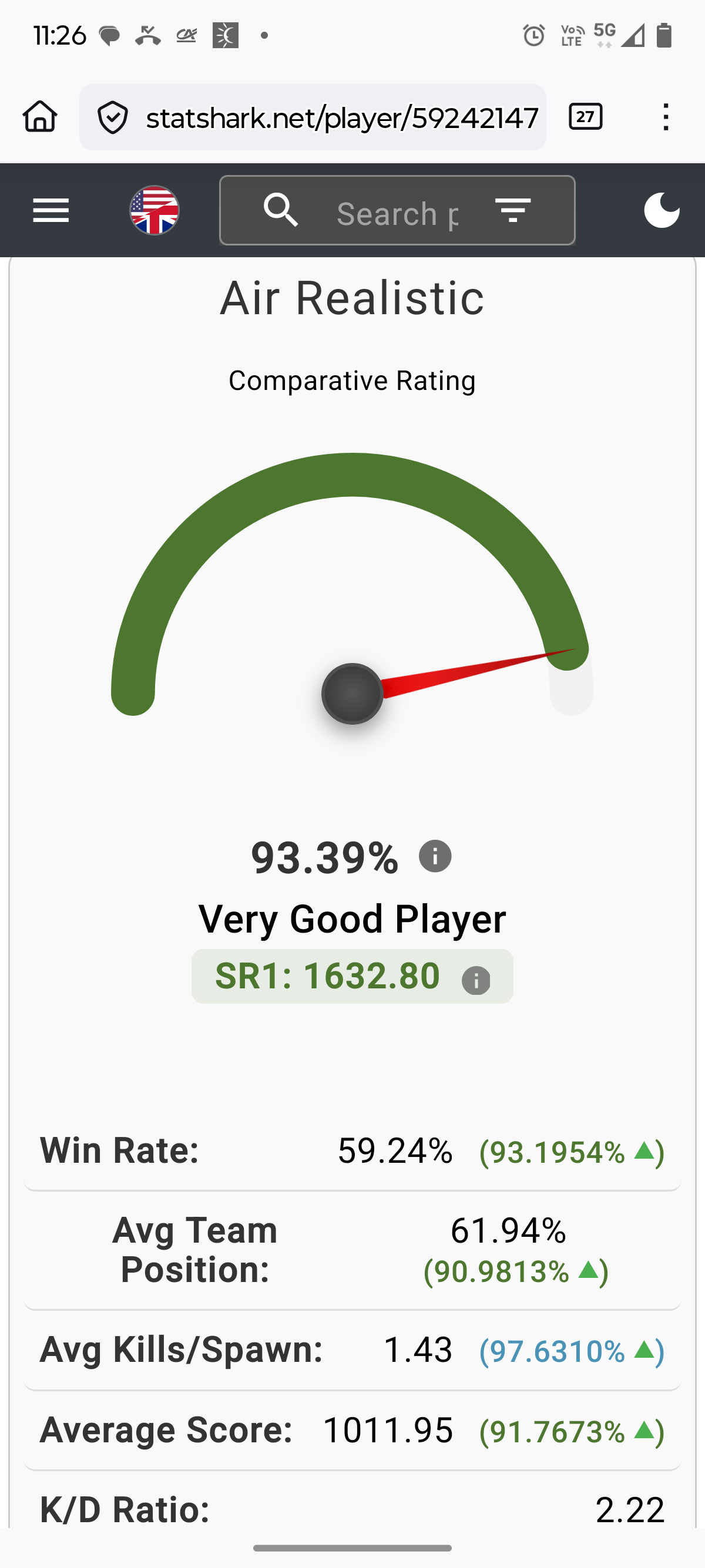The image size is (705, 1568).
Task: Show info about the SR1 score
Action: point(476,981)
